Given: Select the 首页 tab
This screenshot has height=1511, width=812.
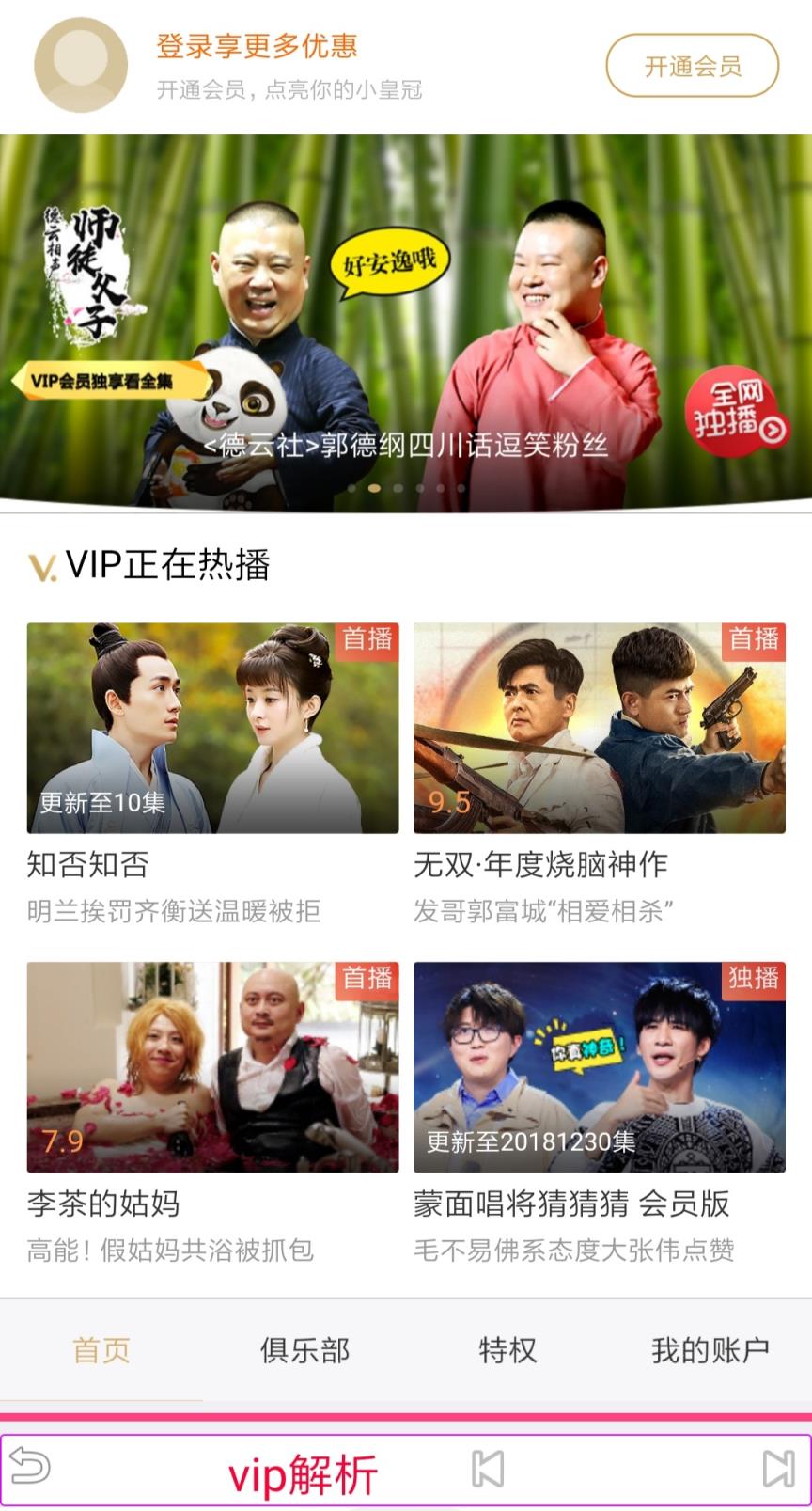Looking at the screenshot, I should coord(101,1350).
